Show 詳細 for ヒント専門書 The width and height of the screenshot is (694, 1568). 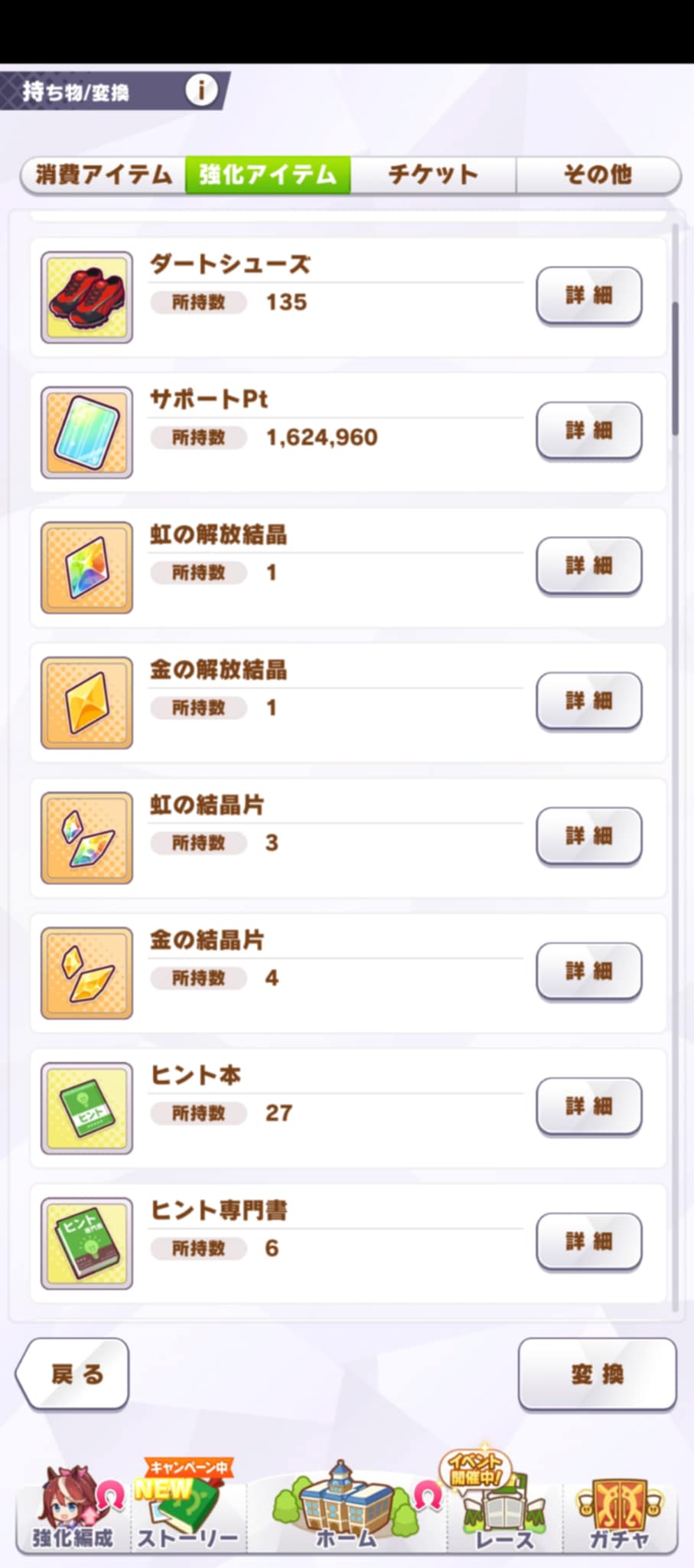pos(588,1241)
